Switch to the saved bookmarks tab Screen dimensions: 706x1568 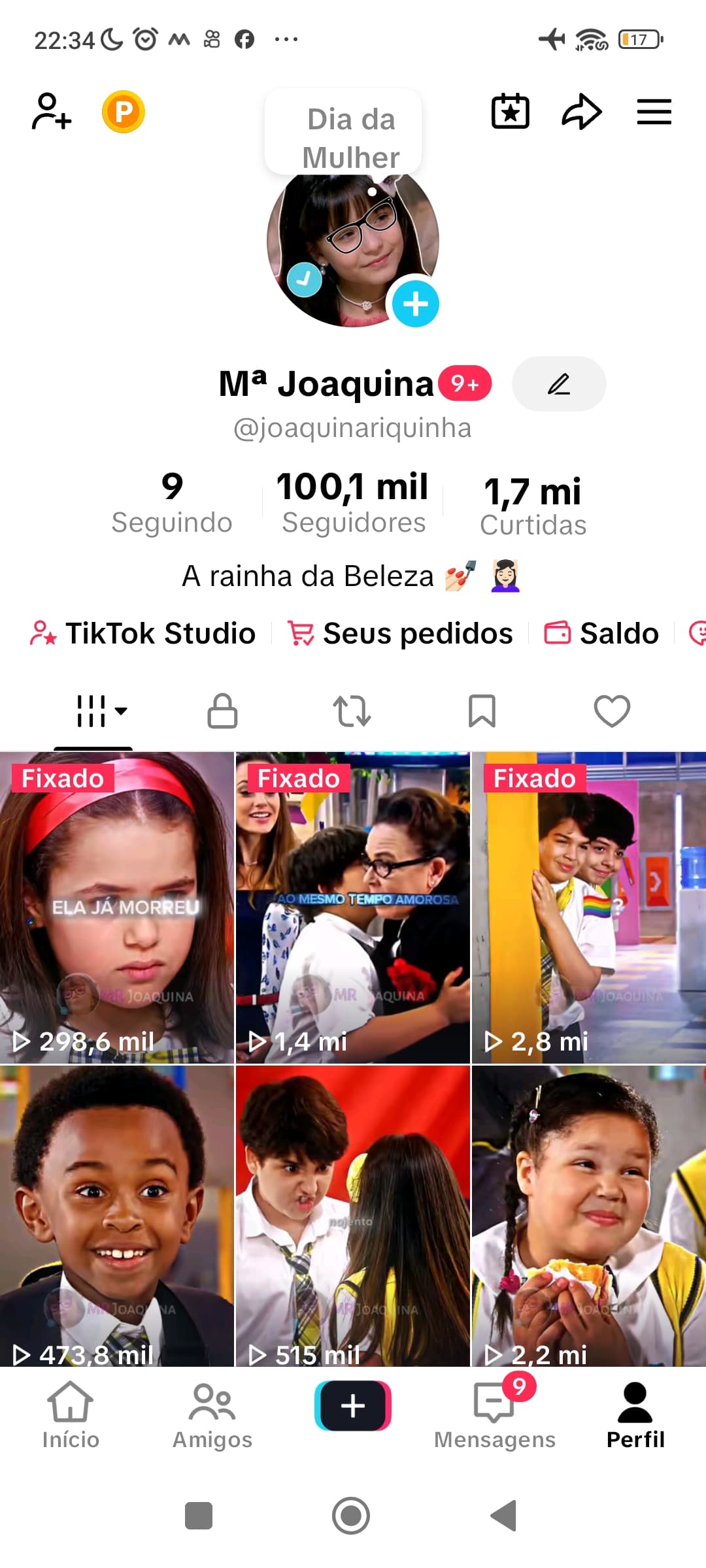tap(482, 711)
